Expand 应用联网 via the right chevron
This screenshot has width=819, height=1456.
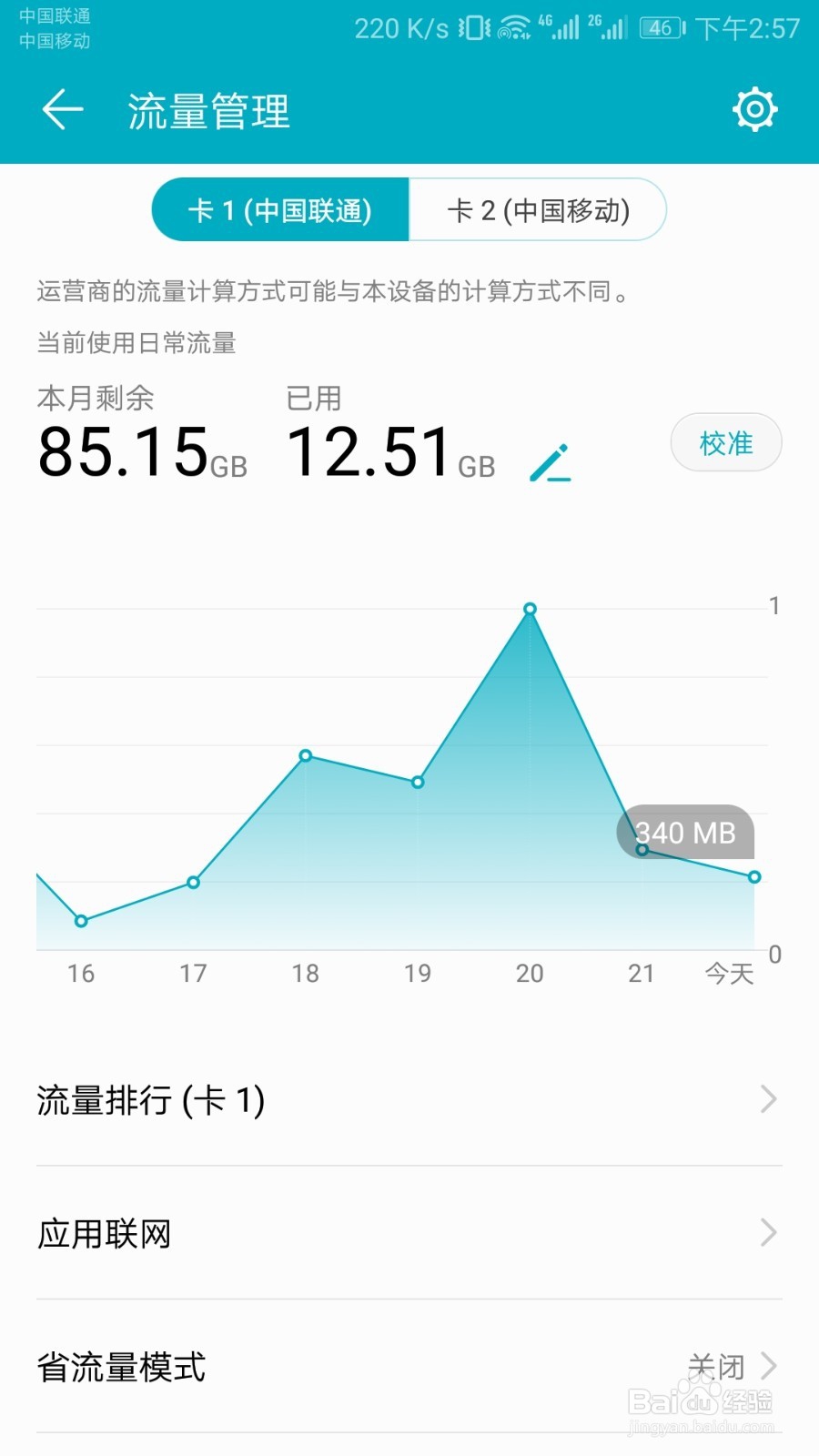767,1233
